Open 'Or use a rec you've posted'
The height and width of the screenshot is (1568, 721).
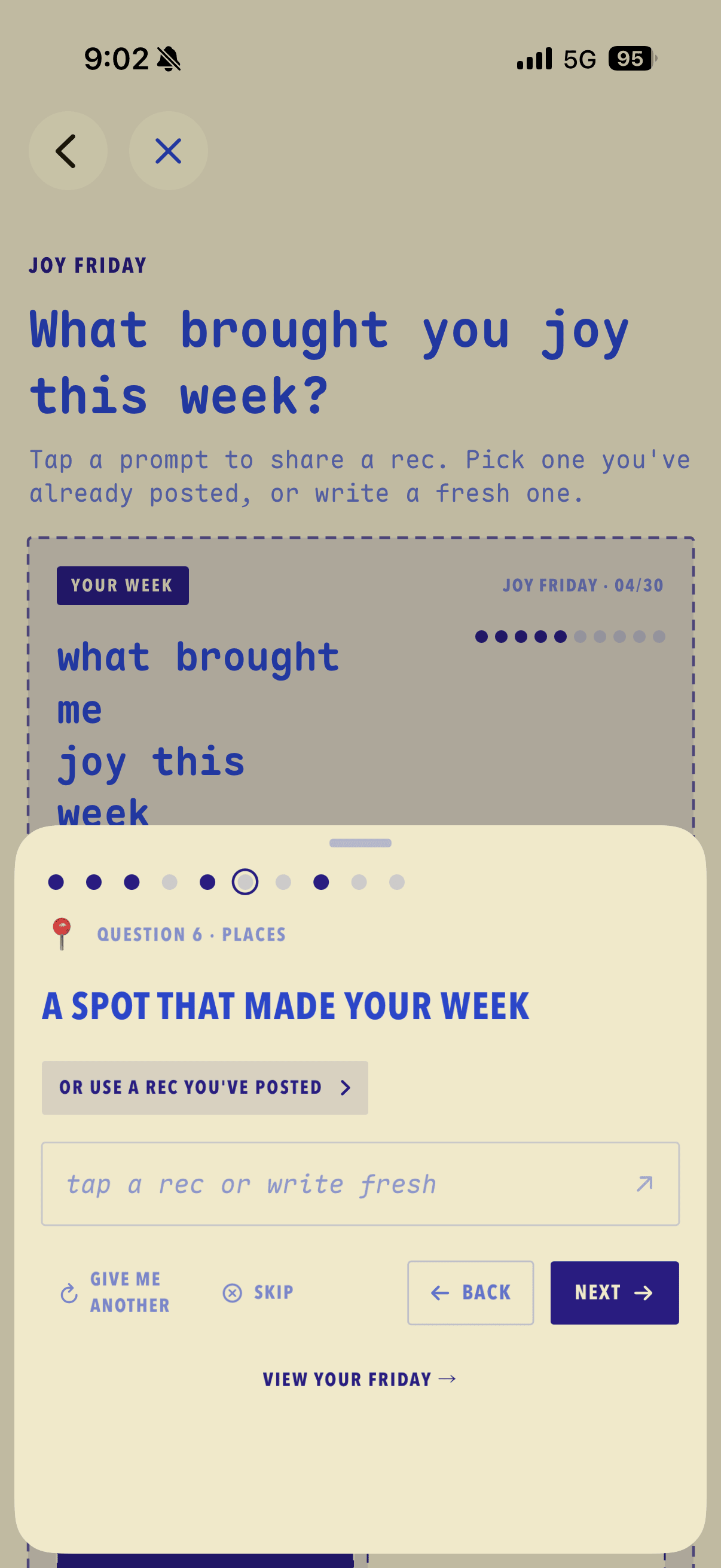[205, 1088]
